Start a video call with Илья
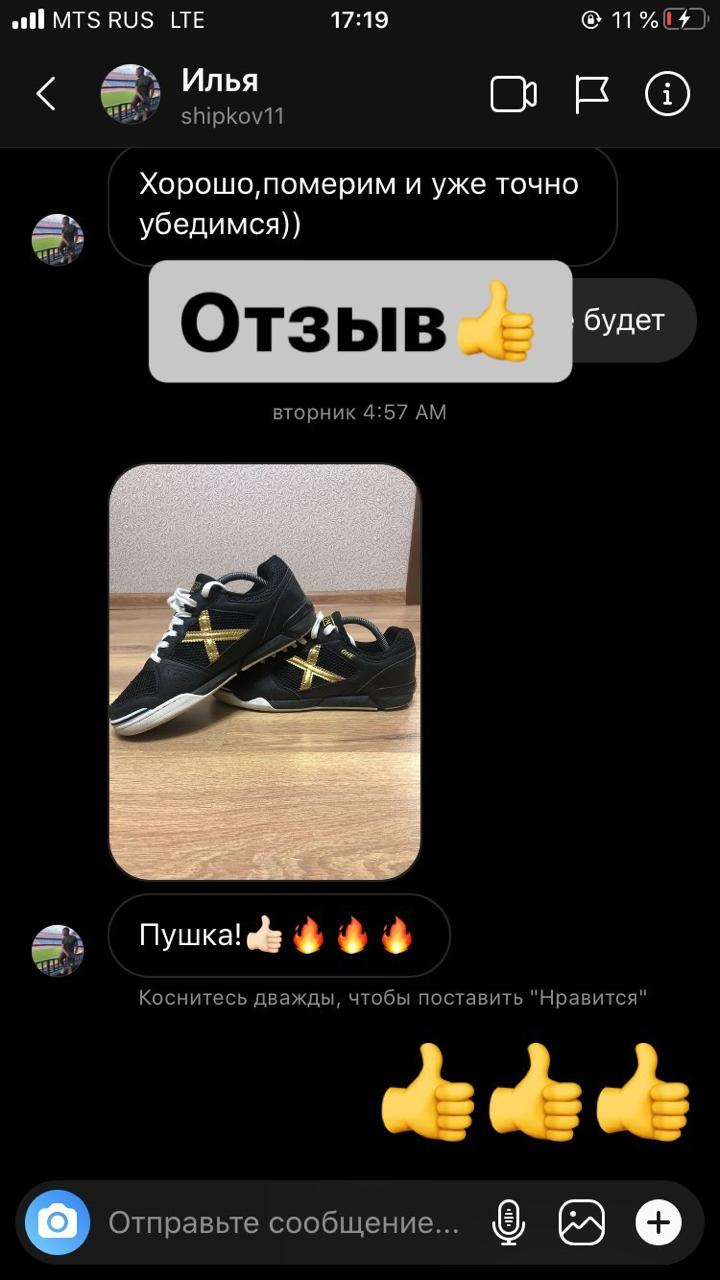This screenshot has height=1280, width=720. [513, 95]
